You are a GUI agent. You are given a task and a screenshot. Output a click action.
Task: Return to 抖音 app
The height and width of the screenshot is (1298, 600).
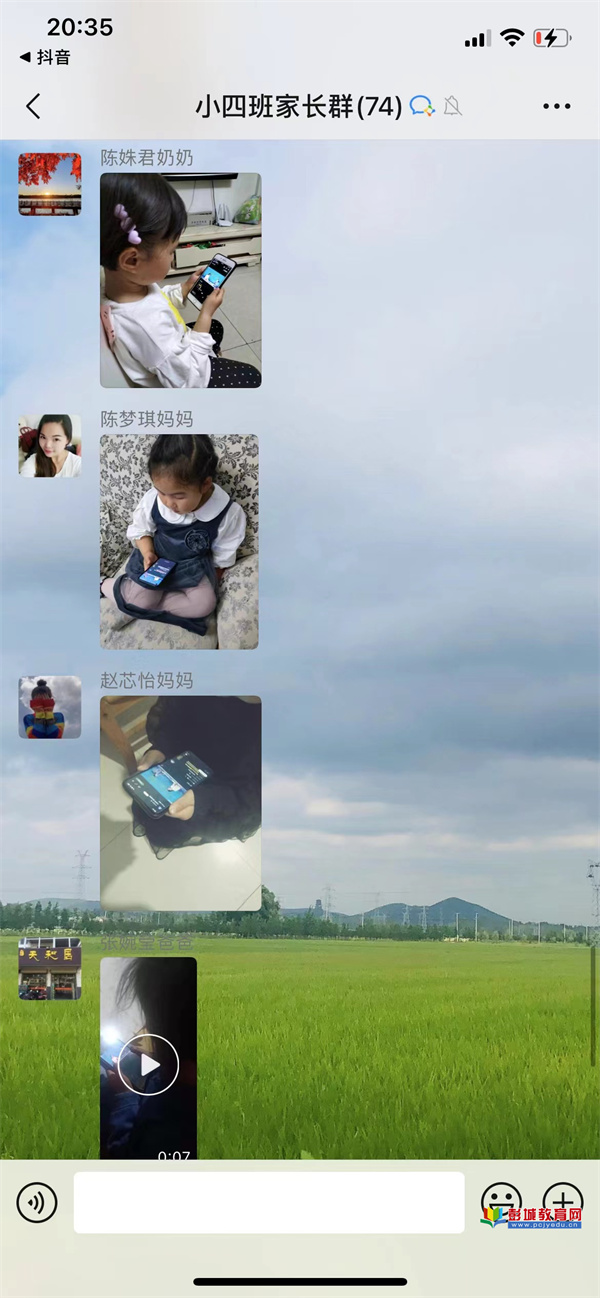[46, 57]
